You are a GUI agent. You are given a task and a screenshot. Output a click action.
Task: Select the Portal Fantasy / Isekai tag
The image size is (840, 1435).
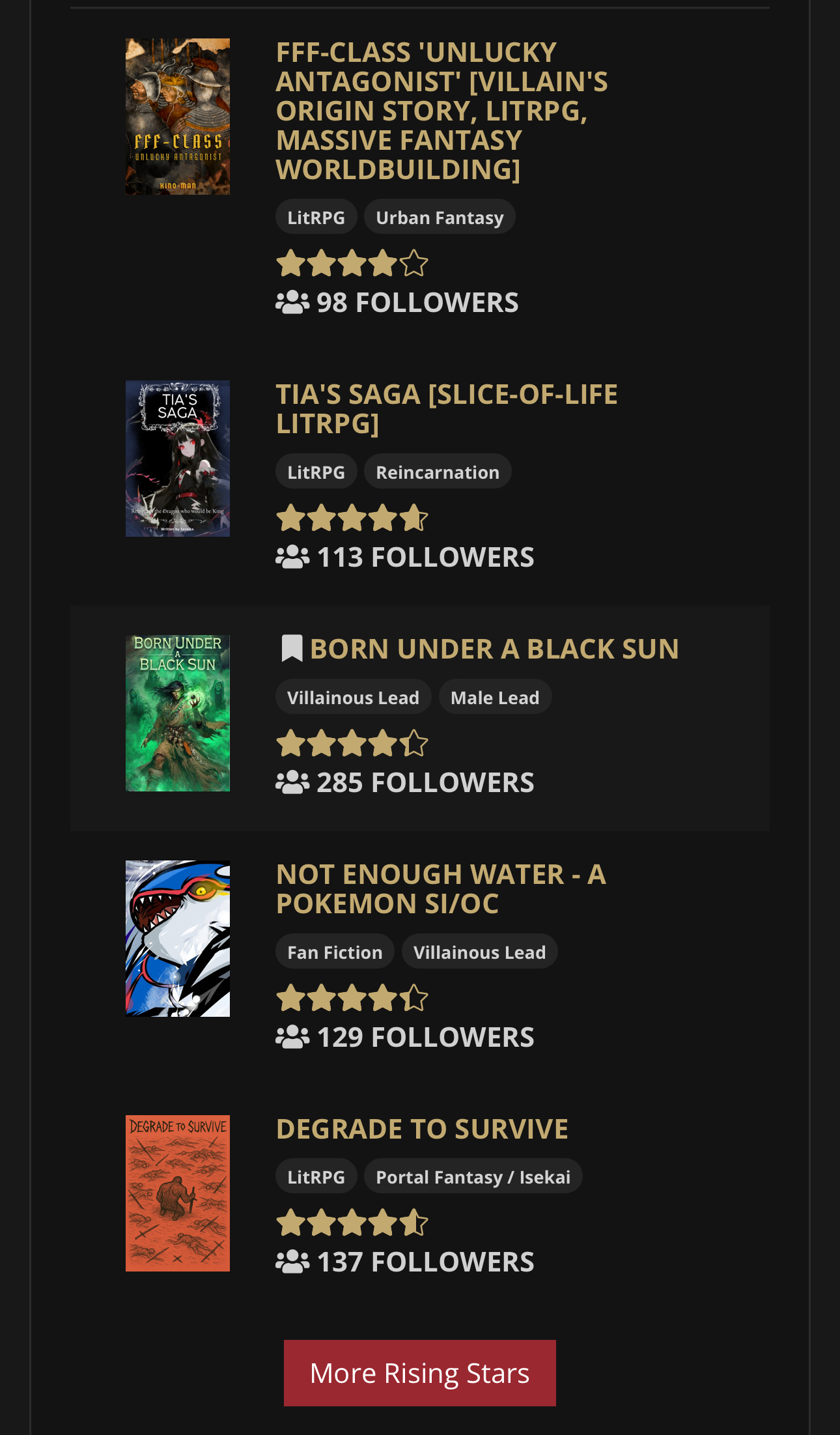click(473, 1177)
